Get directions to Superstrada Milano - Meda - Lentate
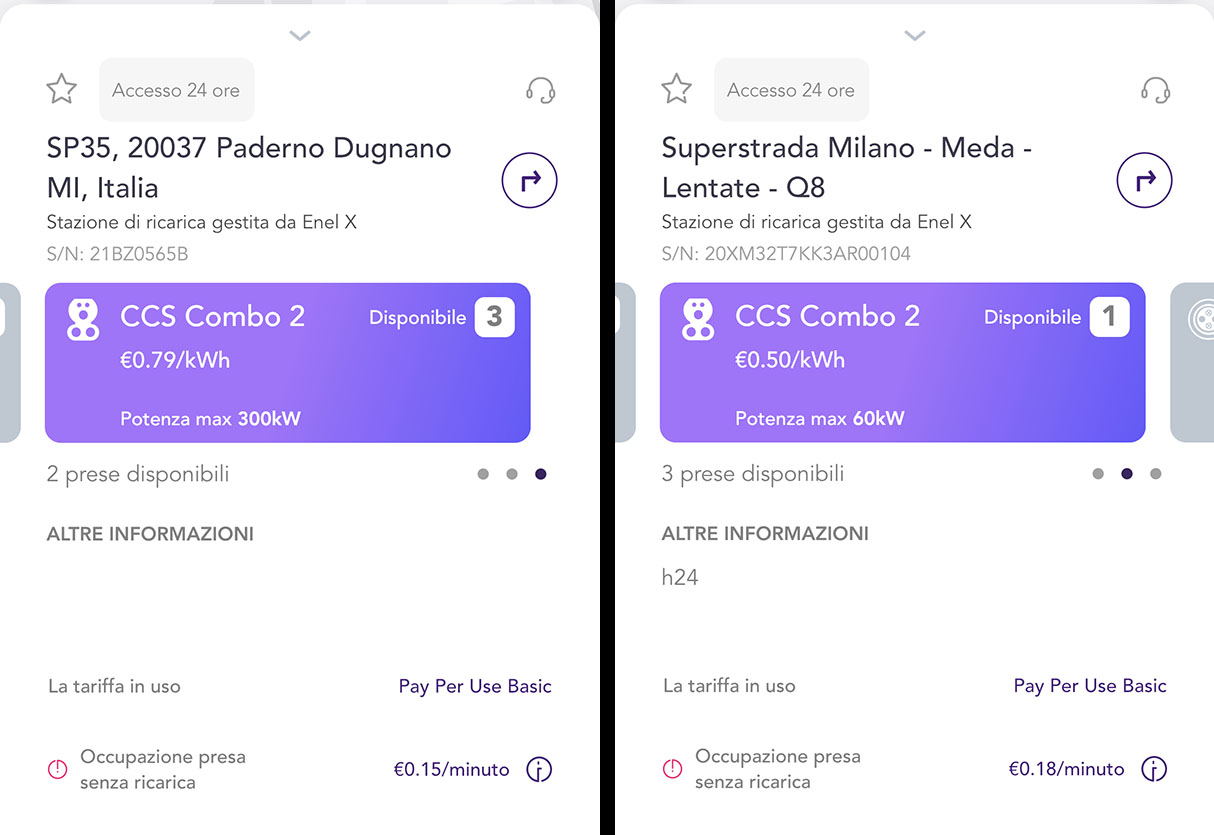The image size is (1214, 835). 1144,181
